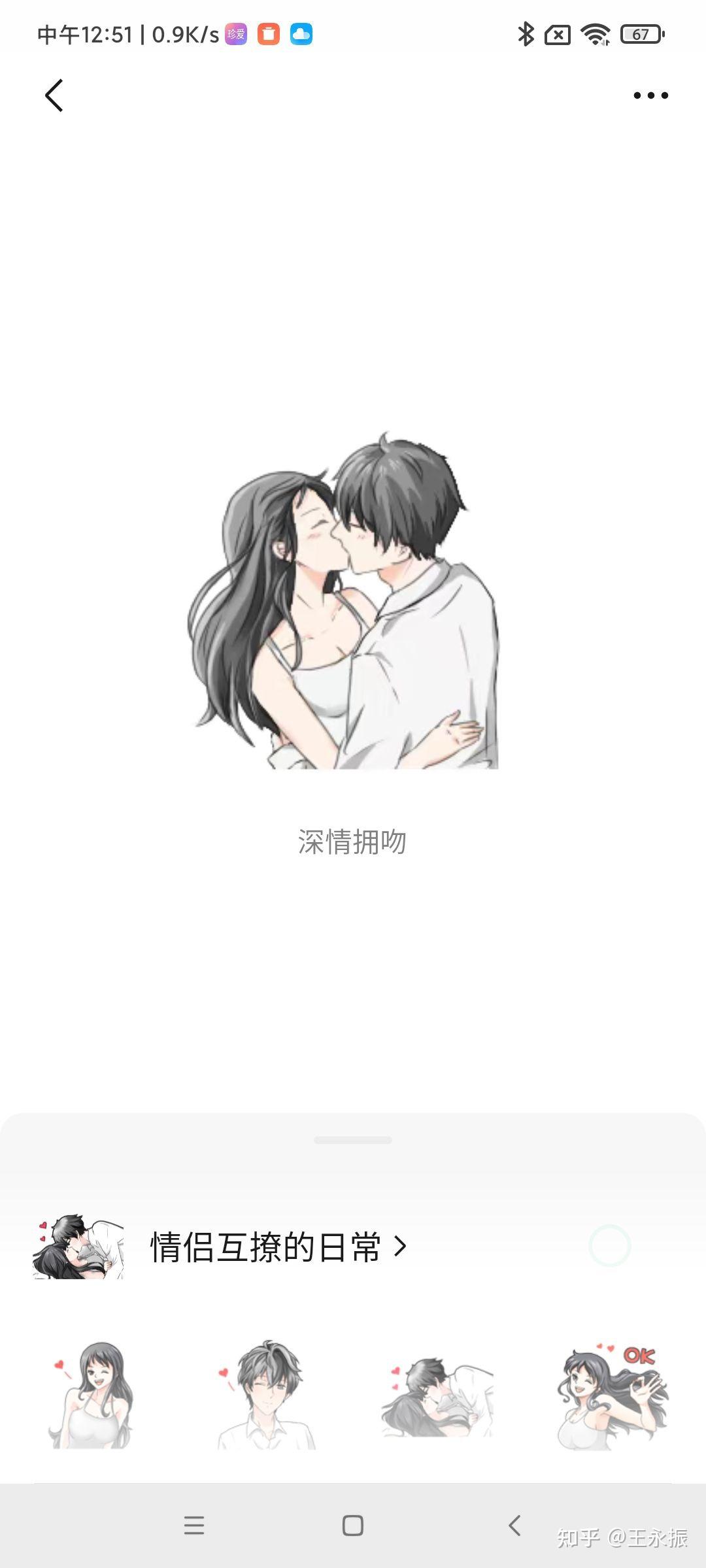Tap the system home button
This screenshot has height=1568, width=706.
pos(353,1526)
